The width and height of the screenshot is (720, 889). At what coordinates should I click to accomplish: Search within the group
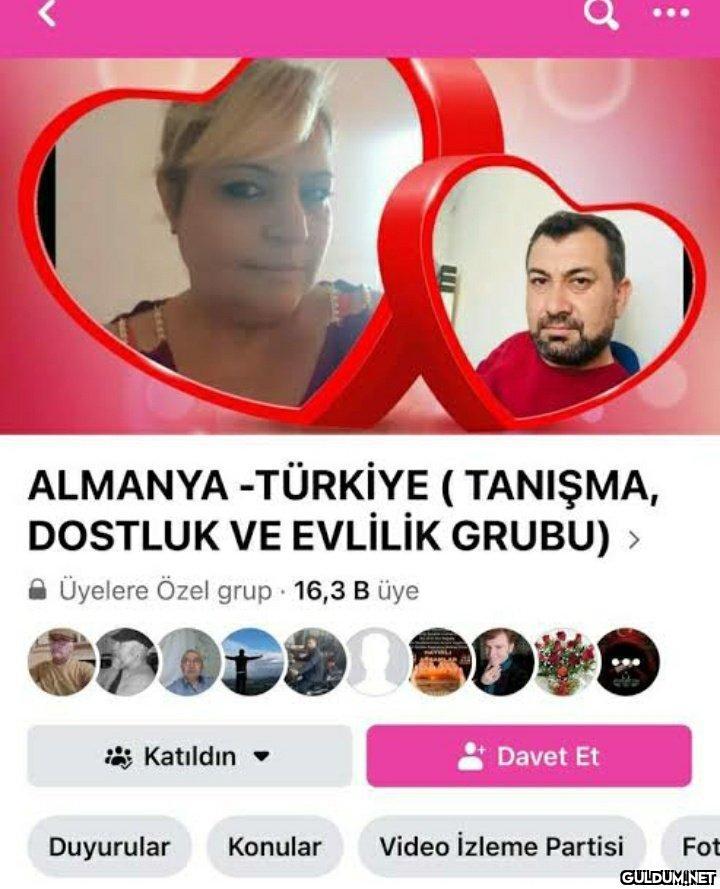tap(601, 14)
